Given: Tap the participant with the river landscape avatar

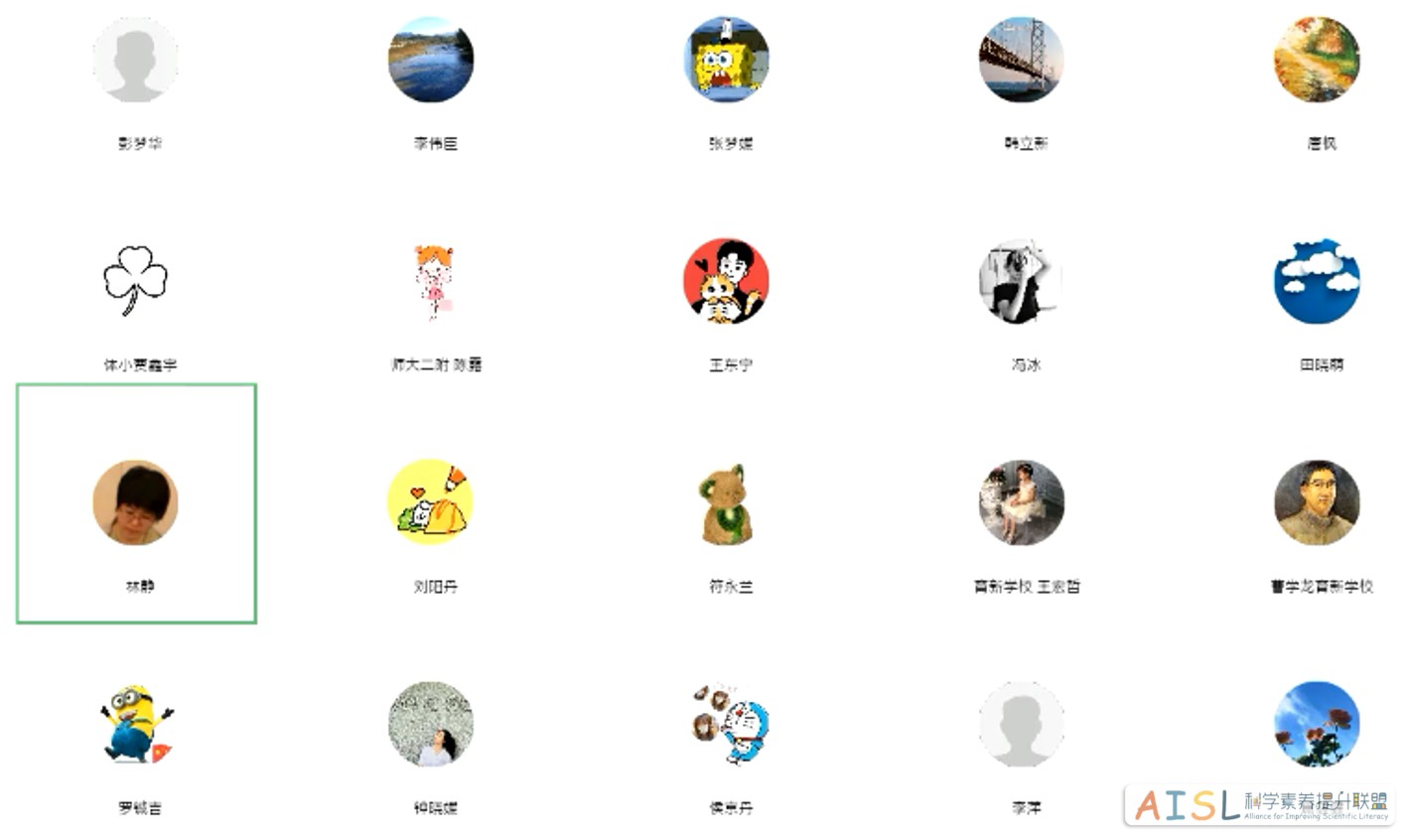Looking at the screenshot, I should 431,61.
